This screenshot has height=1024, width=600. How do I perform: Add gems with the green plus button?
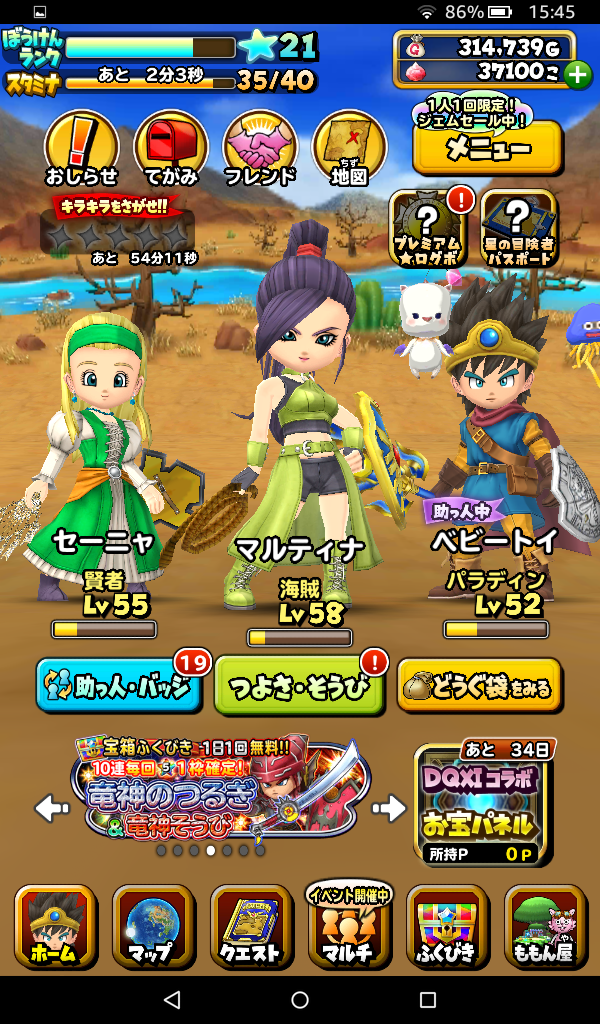(577, 75)
